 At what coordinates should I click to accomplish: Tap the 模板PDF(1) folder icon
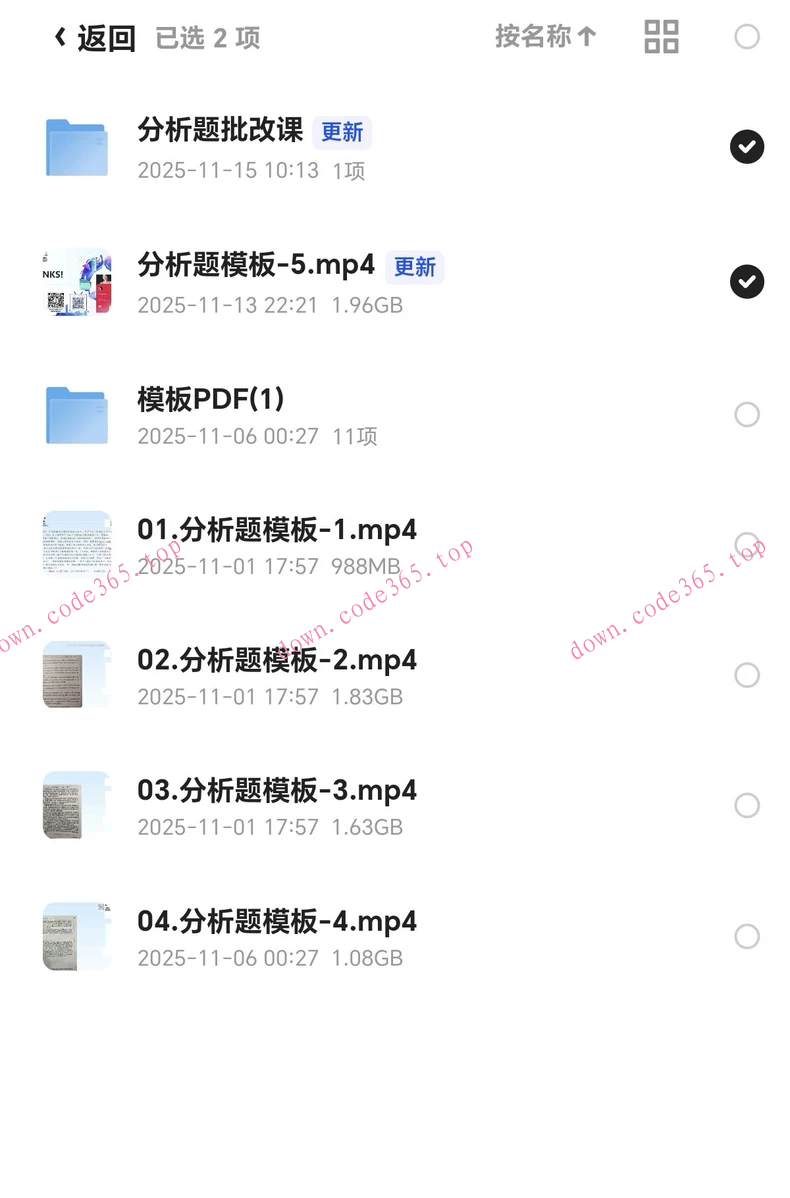point(75,414)
